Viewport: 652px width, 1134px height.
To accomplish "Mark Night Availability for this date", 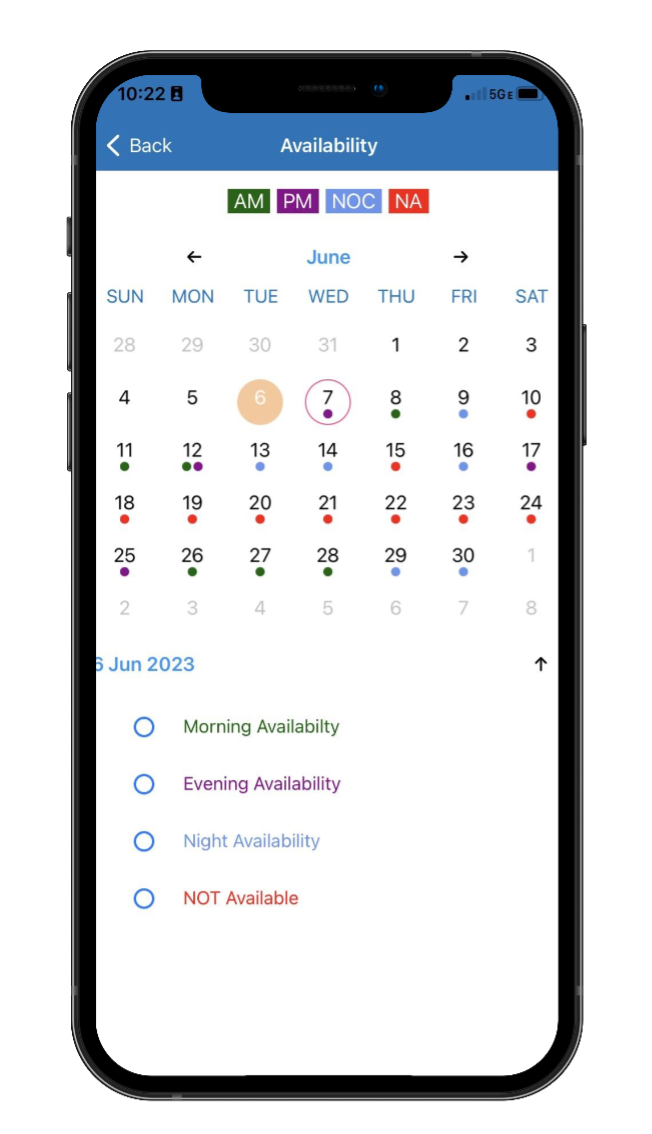I will (x=144, y=841).
